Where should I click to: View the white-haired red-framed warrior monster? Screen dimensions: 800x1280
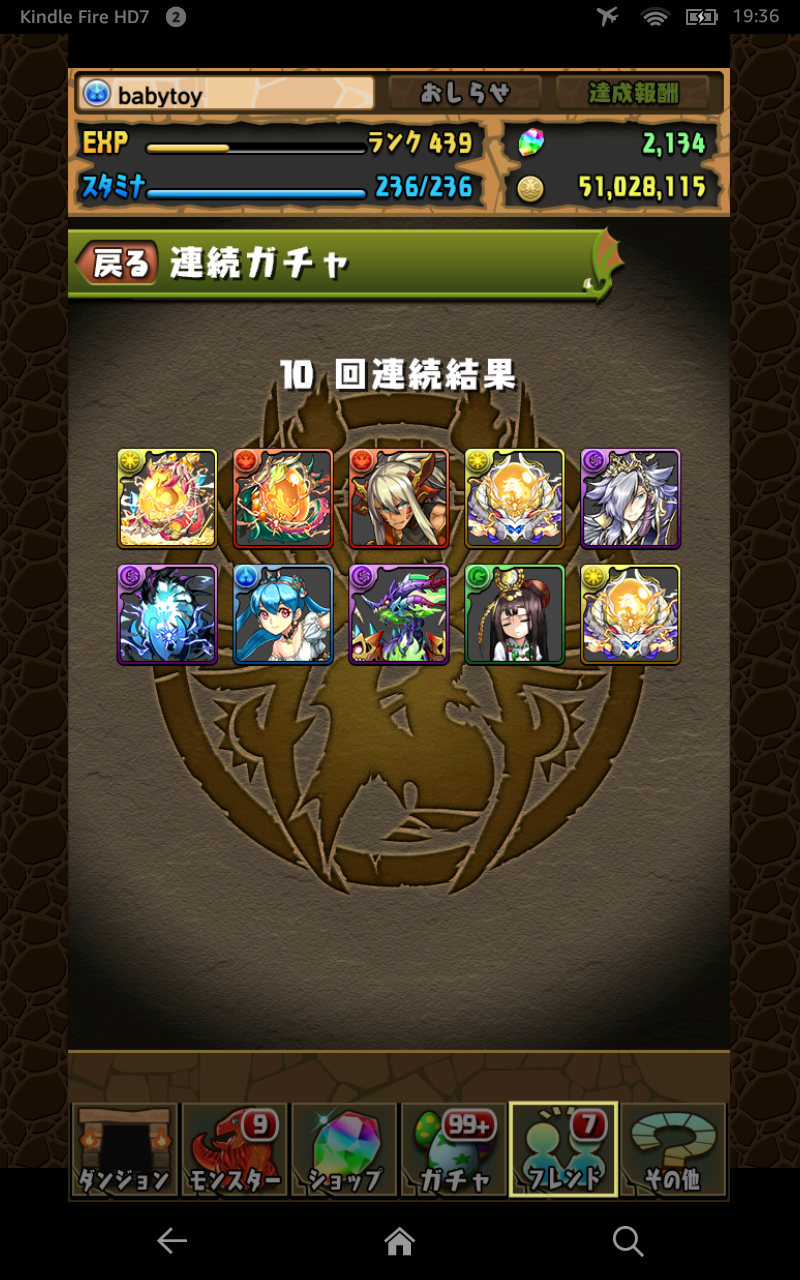pyautogui.click(x=399, y=498)
